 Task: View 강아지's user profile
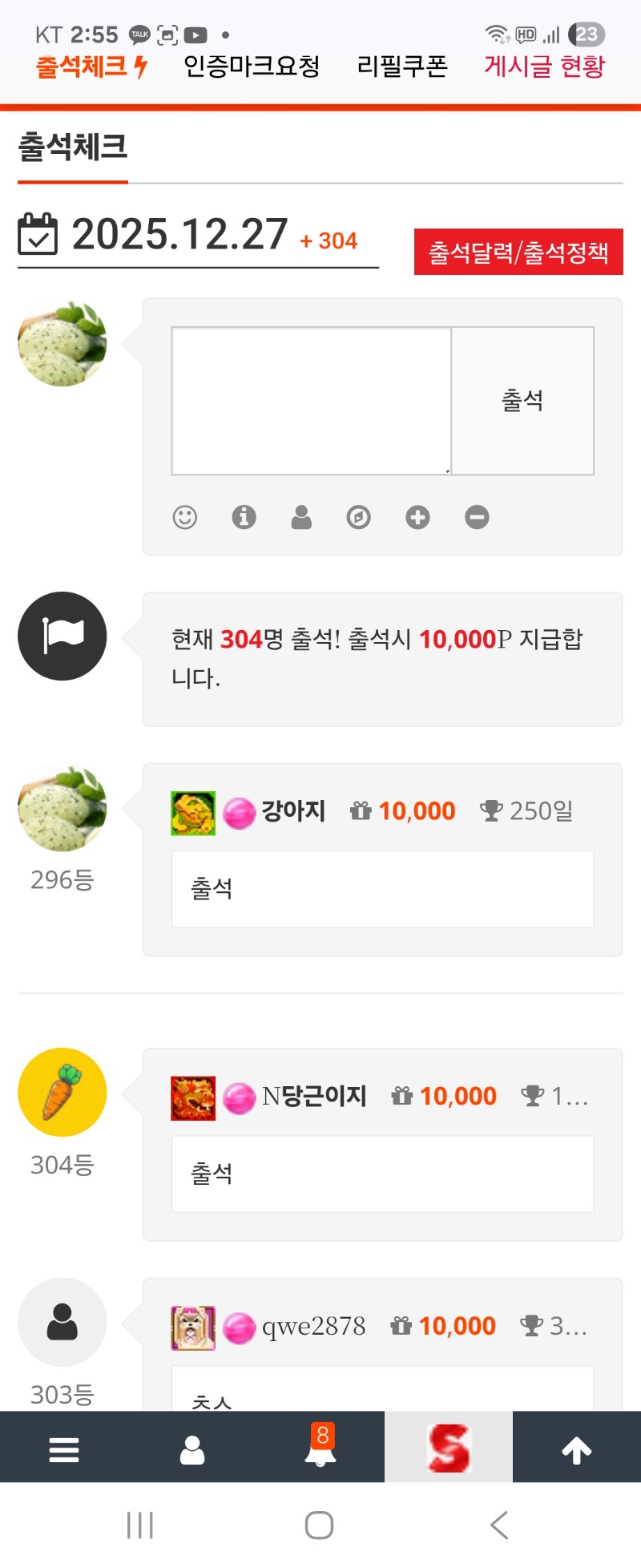coord(293,811)
